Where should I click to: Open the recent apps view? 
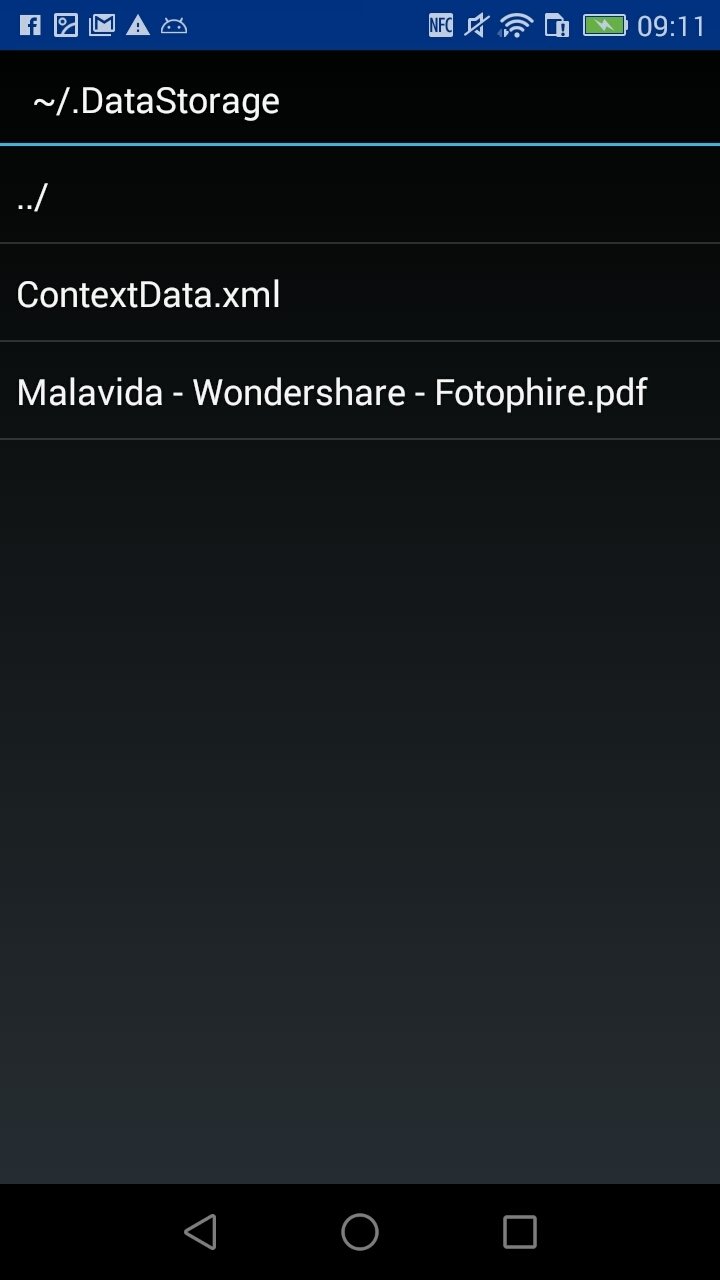[519, 1232]
